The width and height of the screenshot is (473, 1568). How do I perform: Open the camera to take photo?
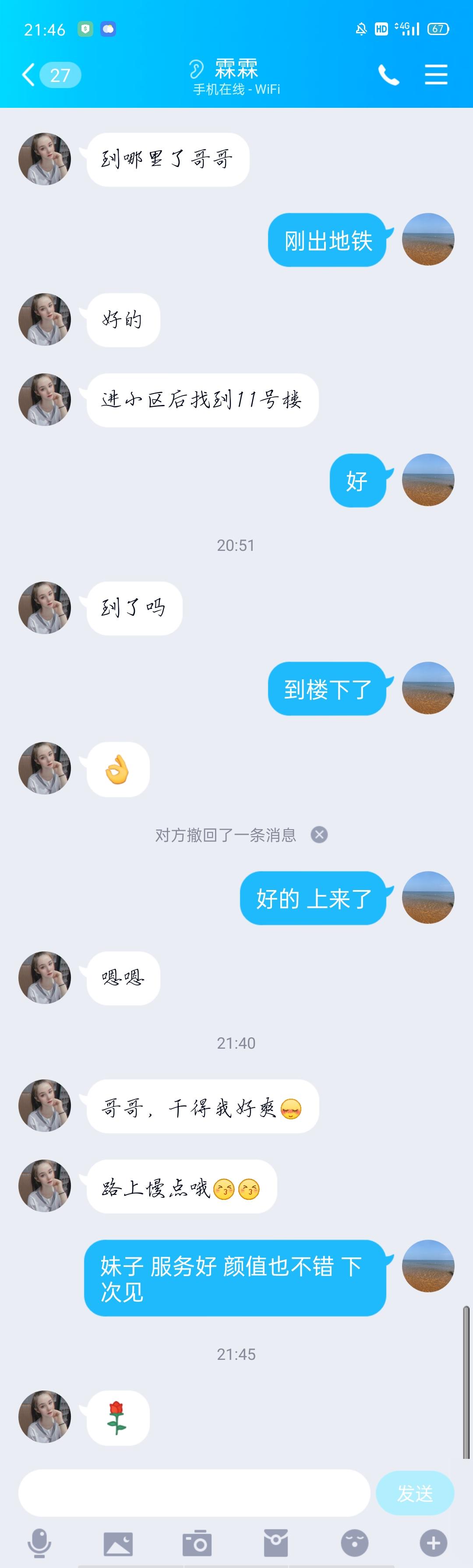pyautogui.click(x=196, y=1543)
